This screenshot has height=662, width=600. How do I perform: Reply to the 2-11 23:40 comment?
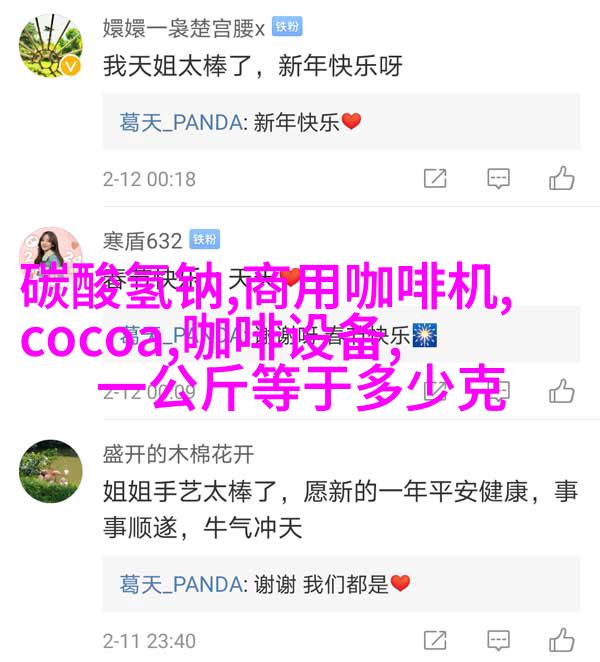[498, 640]
